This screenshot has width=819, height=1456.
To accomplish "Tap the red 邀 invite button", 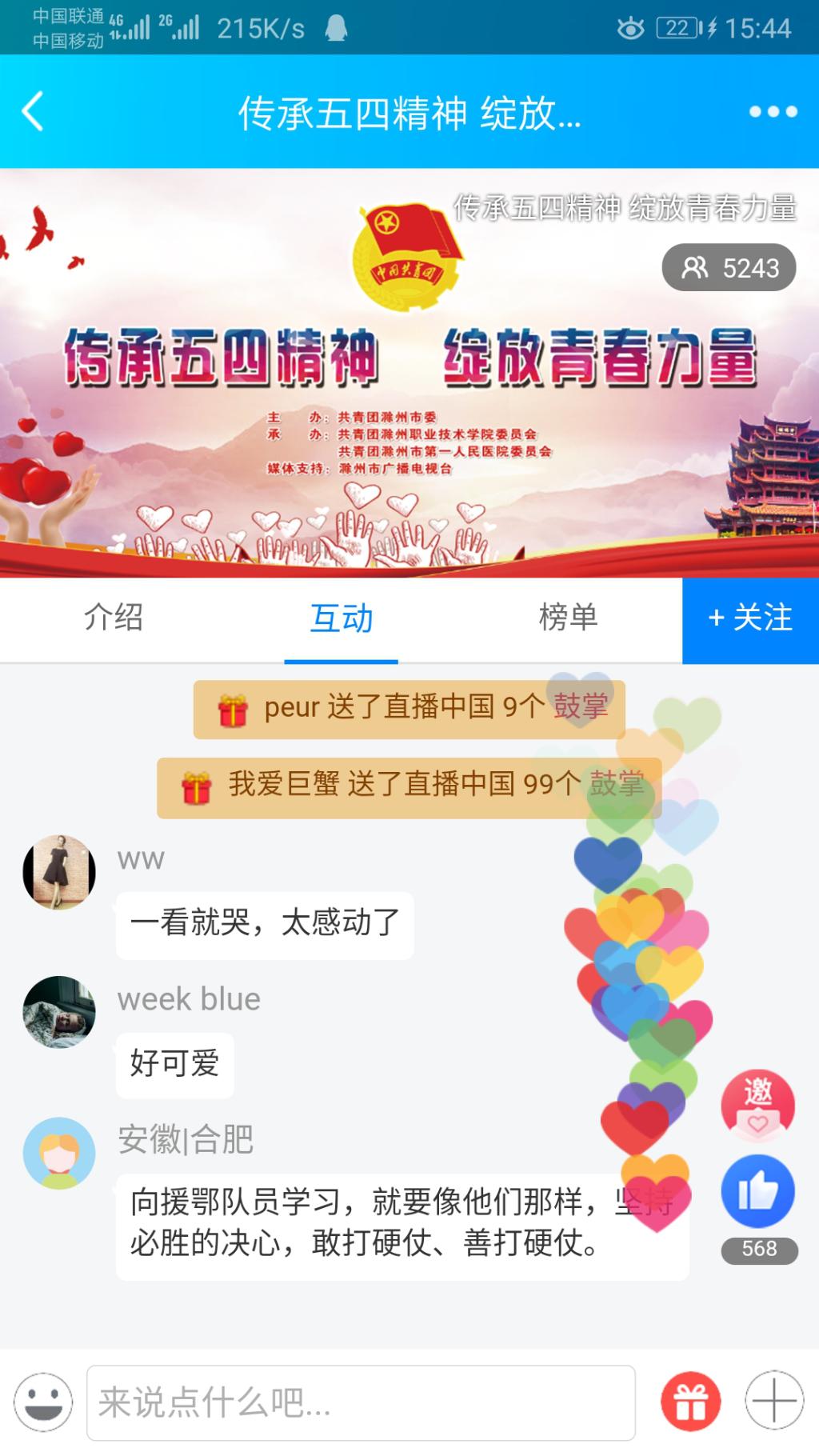I will click(x=757, y=1105).
